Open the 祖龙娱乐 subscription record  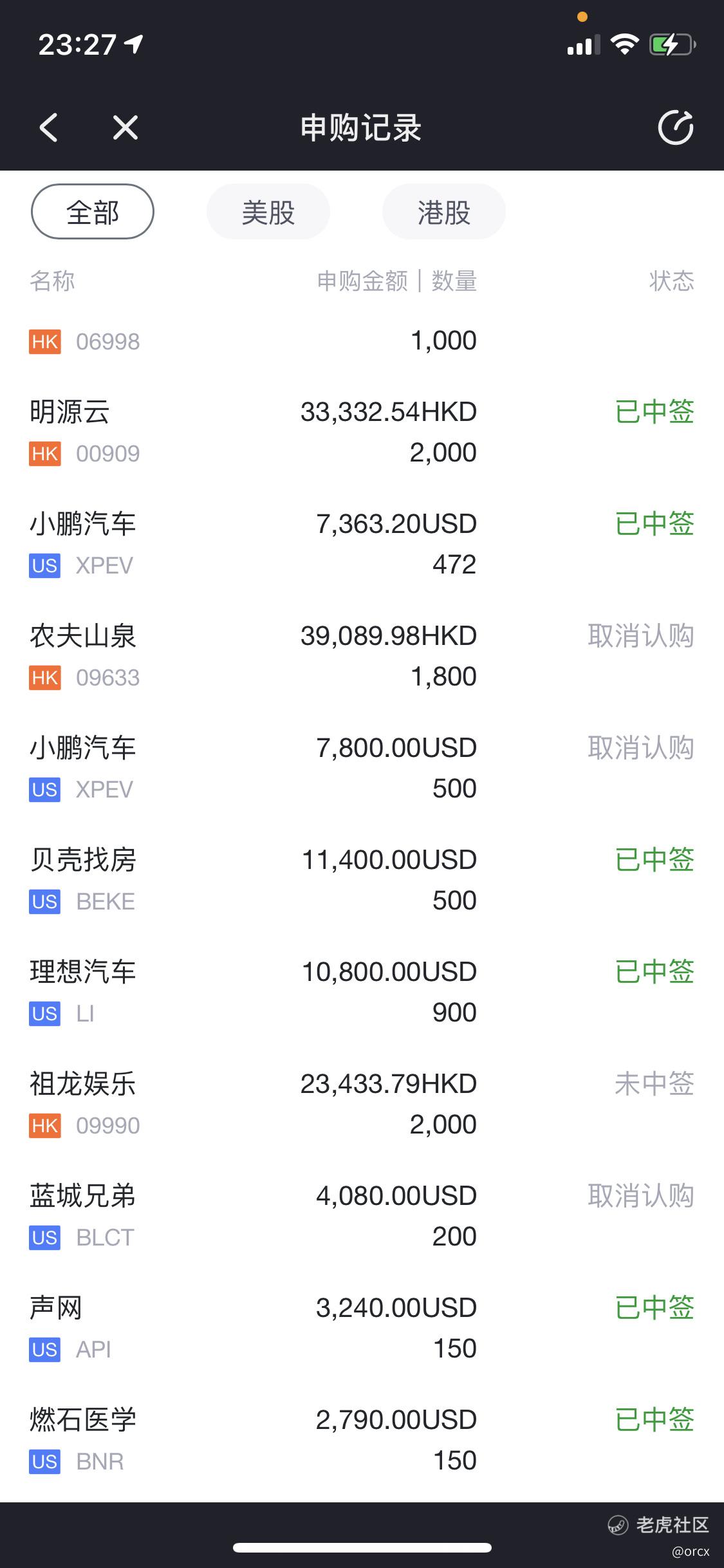tap(360, 1104)
